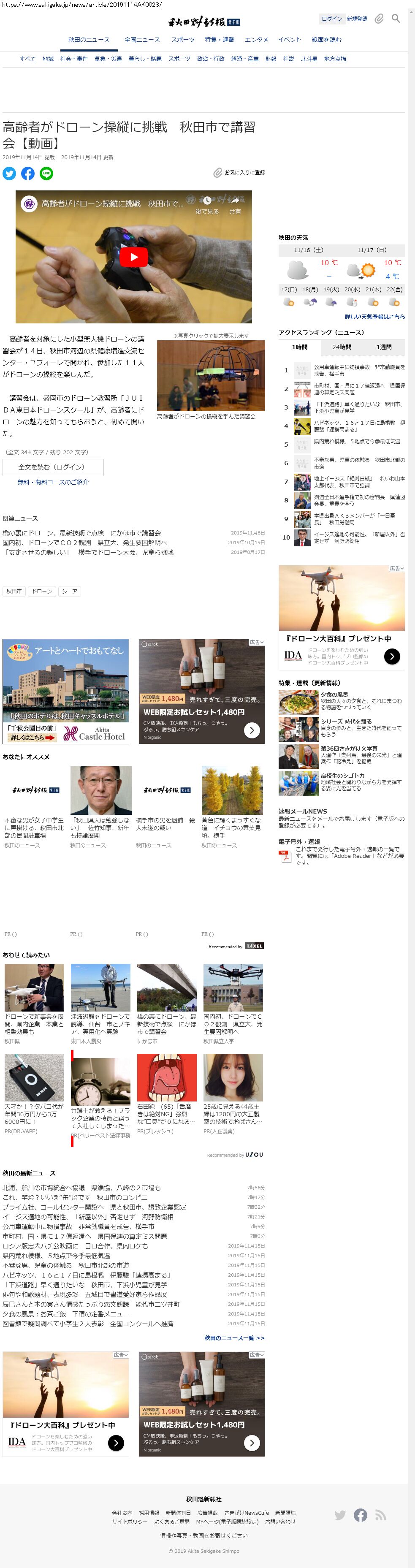Enlarge the drone seminar photo
Viewport: 415px width, 1568px height.
(211, 375)
